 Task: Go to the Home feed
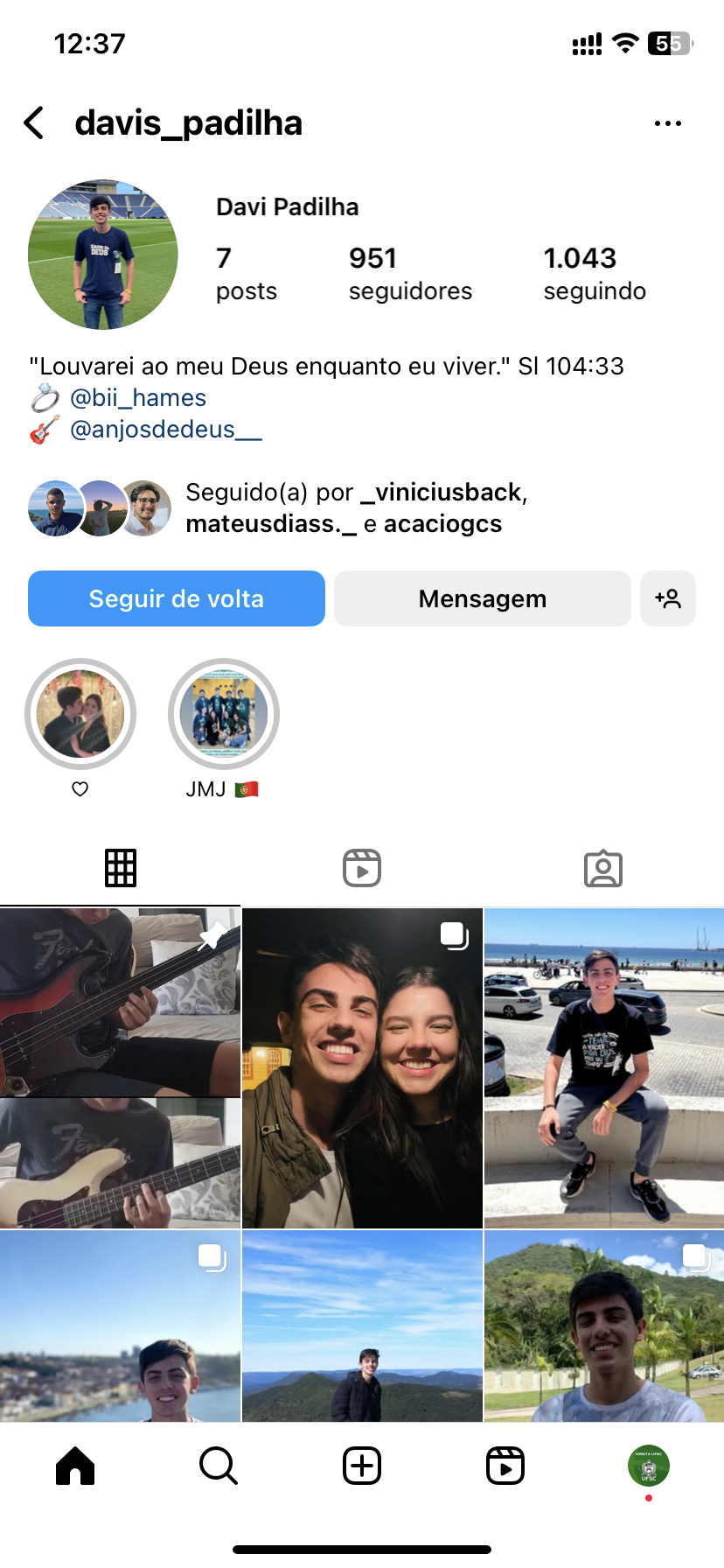(75, 1465)
